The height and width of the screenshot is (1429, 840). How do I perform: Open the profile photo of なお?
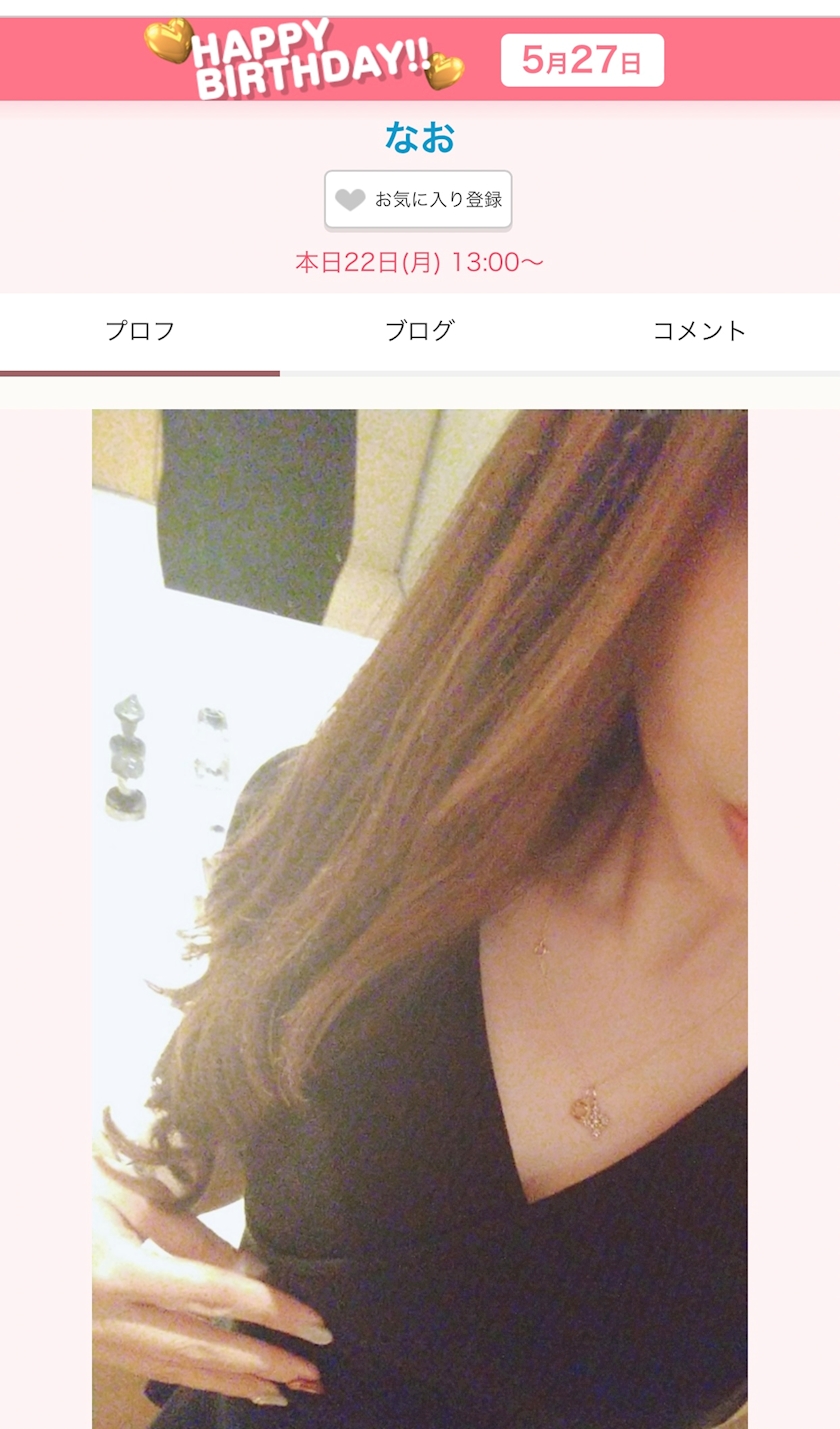[x=420, y=919]
